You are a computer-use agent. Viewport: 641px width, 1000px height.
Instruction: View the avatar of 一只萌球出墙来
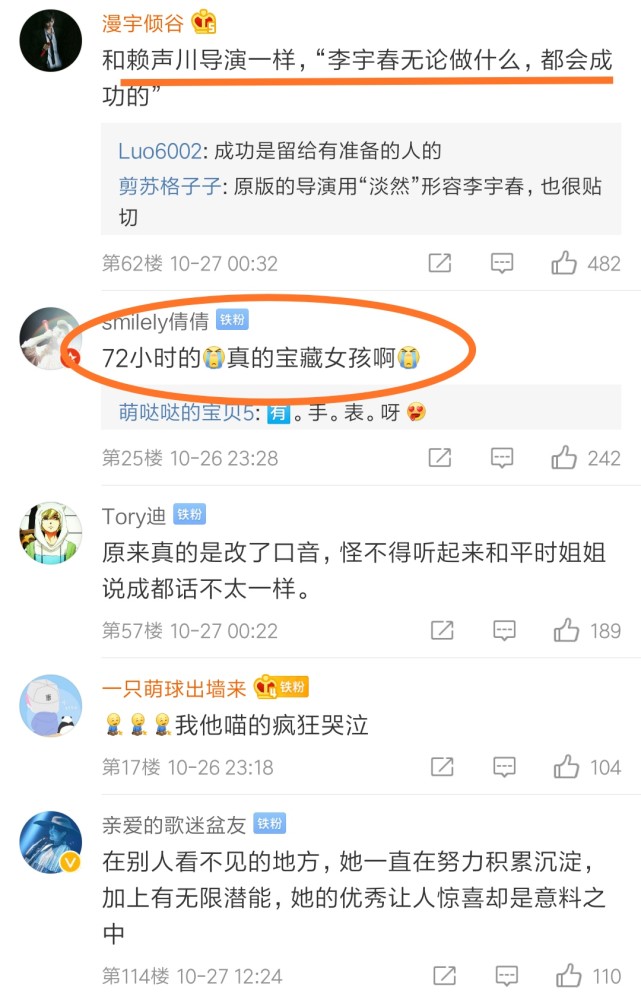click(x=51, y=706)
